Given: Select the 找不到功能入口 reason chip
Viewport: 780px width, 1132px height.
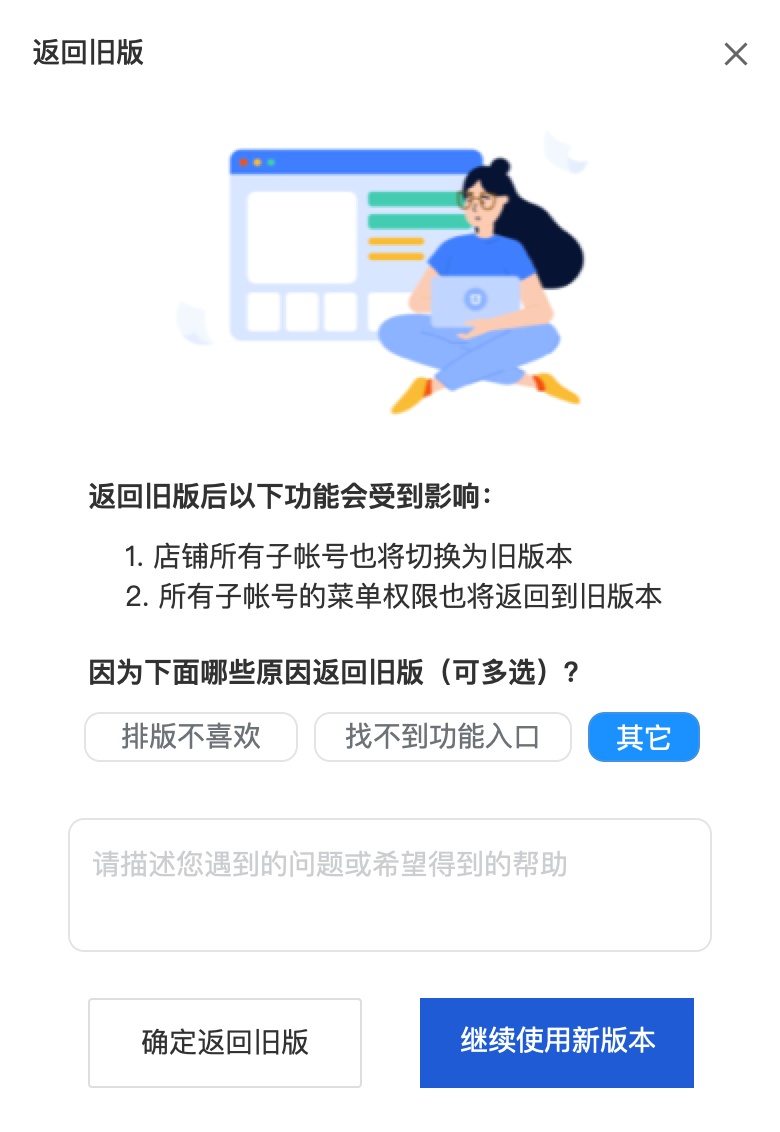Looking at the screenshot, I should tap(442, 737).
